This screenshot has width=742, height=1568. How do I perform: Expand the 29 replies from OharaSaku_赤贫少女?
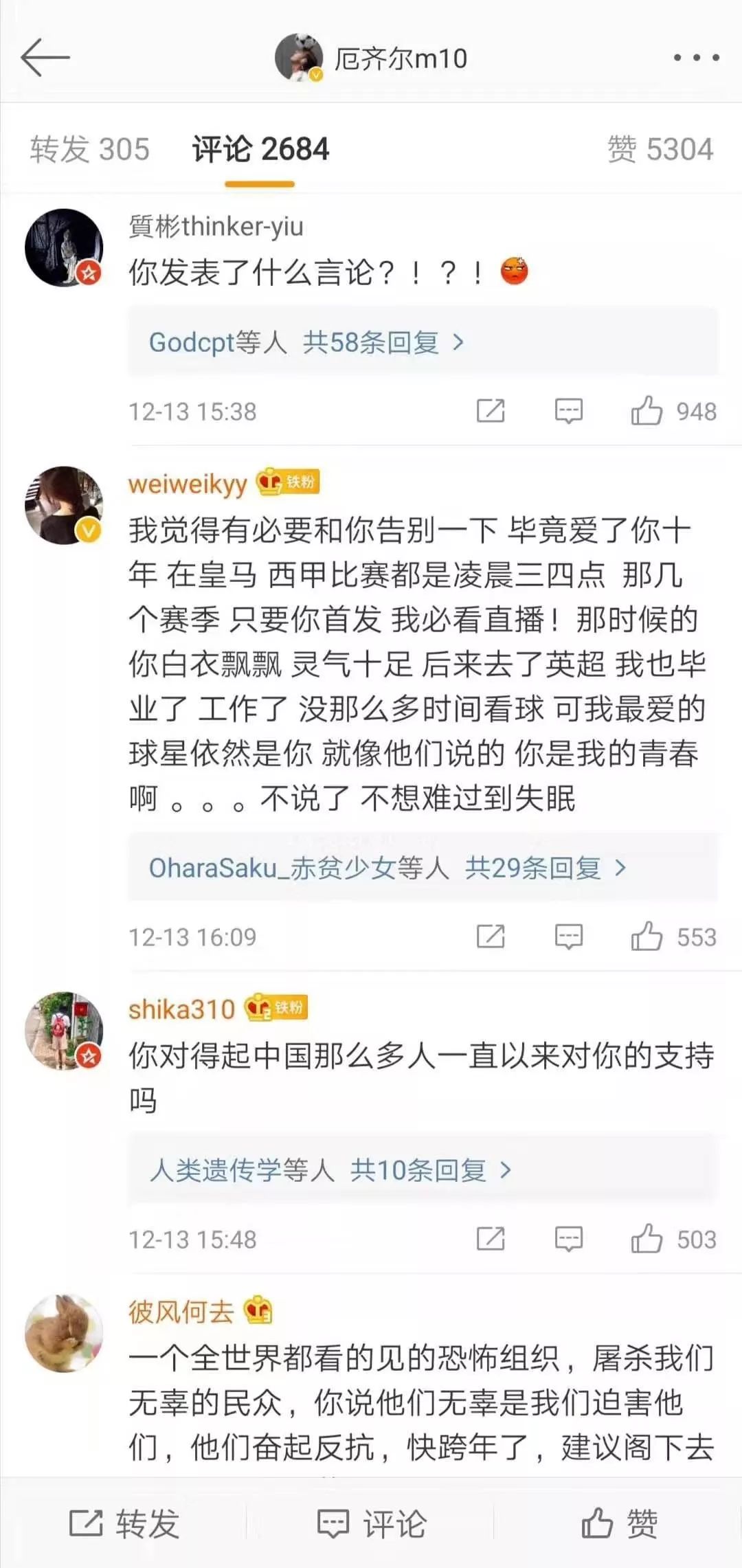point(385,869)
